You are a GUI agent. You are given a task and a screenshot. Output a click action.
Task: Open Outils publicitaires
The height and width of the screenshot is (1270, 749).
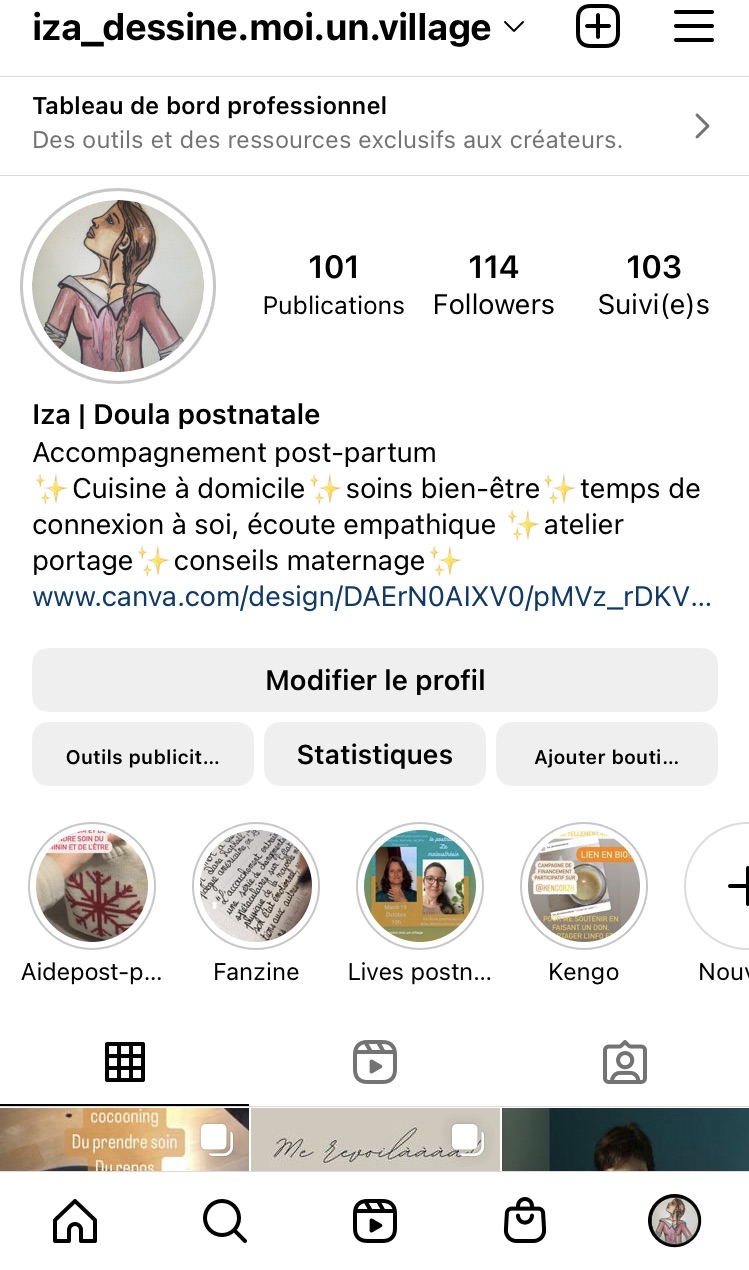pos(143,754)
